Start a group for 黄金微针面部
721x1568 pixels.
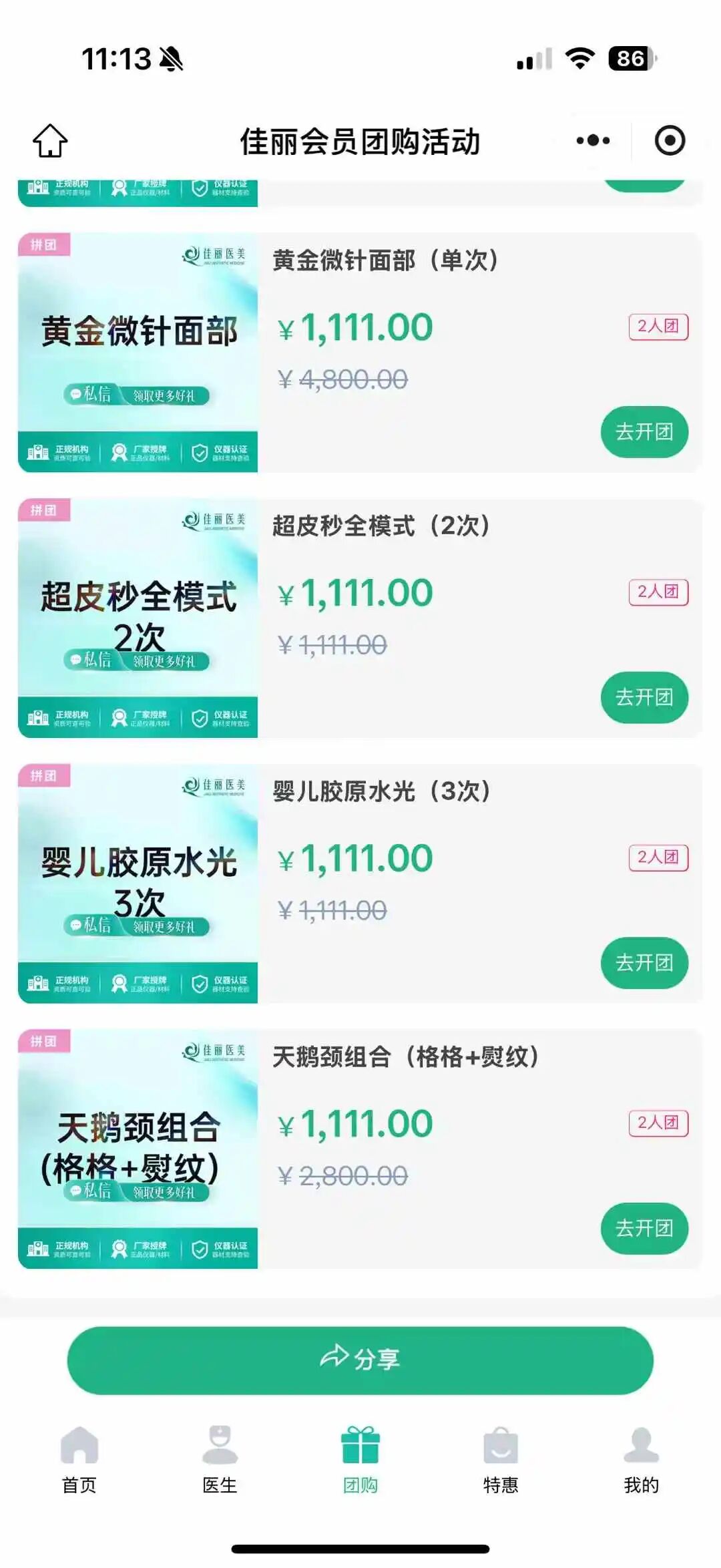(644, 432)
